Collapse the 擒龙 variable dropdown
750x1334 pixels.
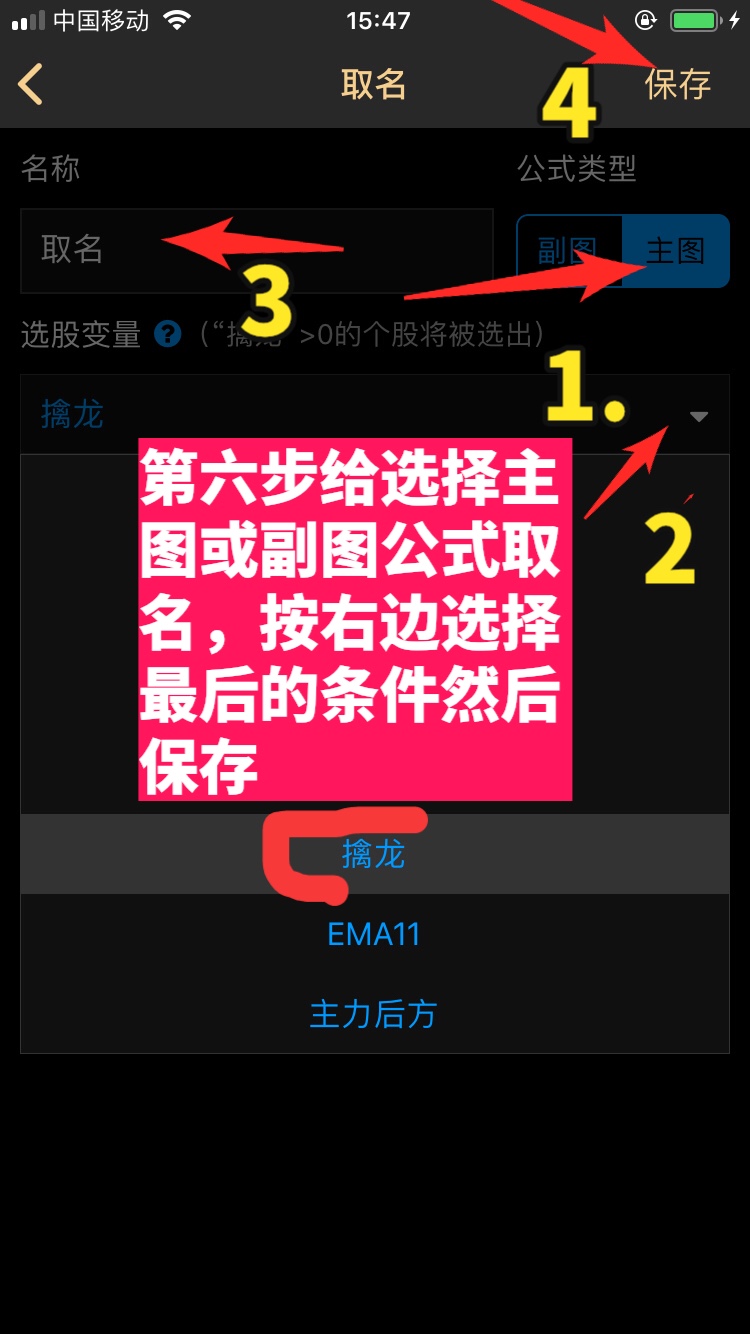click(x=699, y=415)
